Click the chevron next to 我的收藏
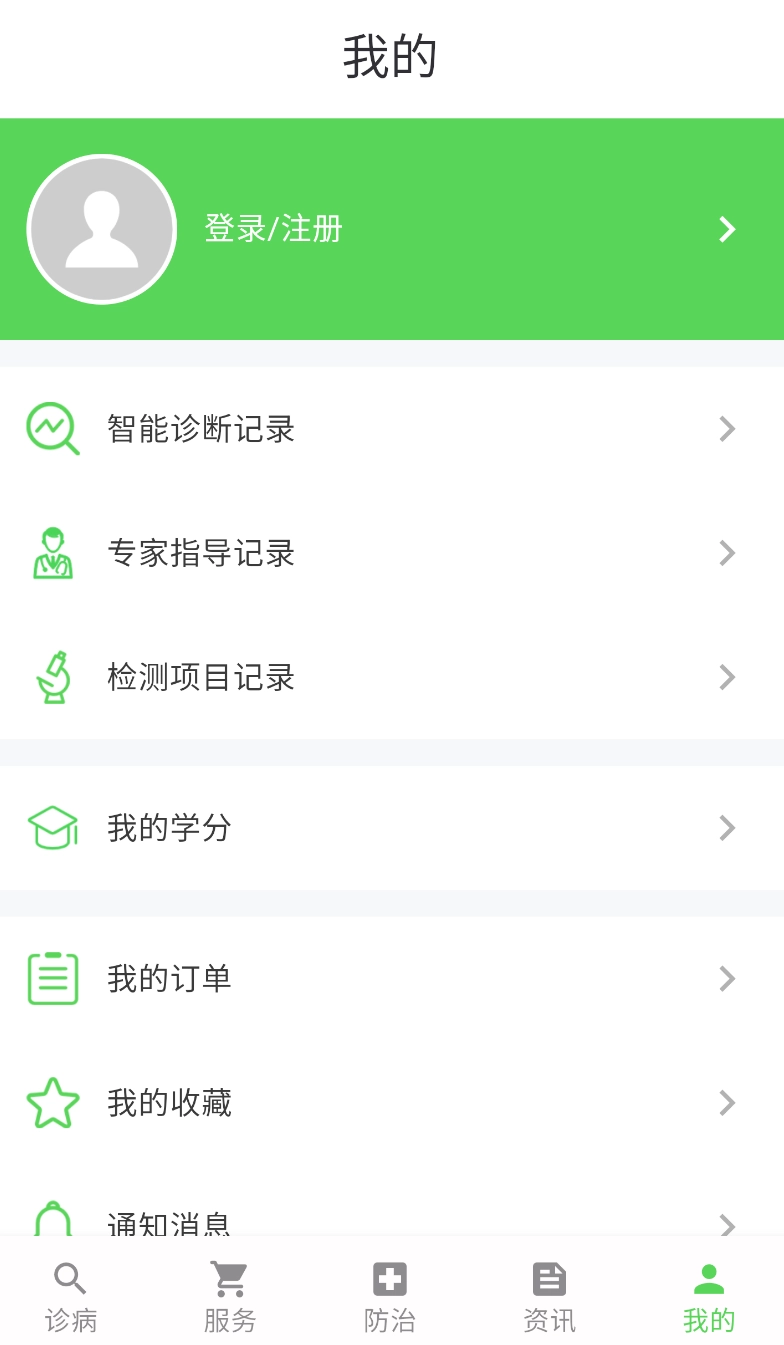 (727, 1103)
